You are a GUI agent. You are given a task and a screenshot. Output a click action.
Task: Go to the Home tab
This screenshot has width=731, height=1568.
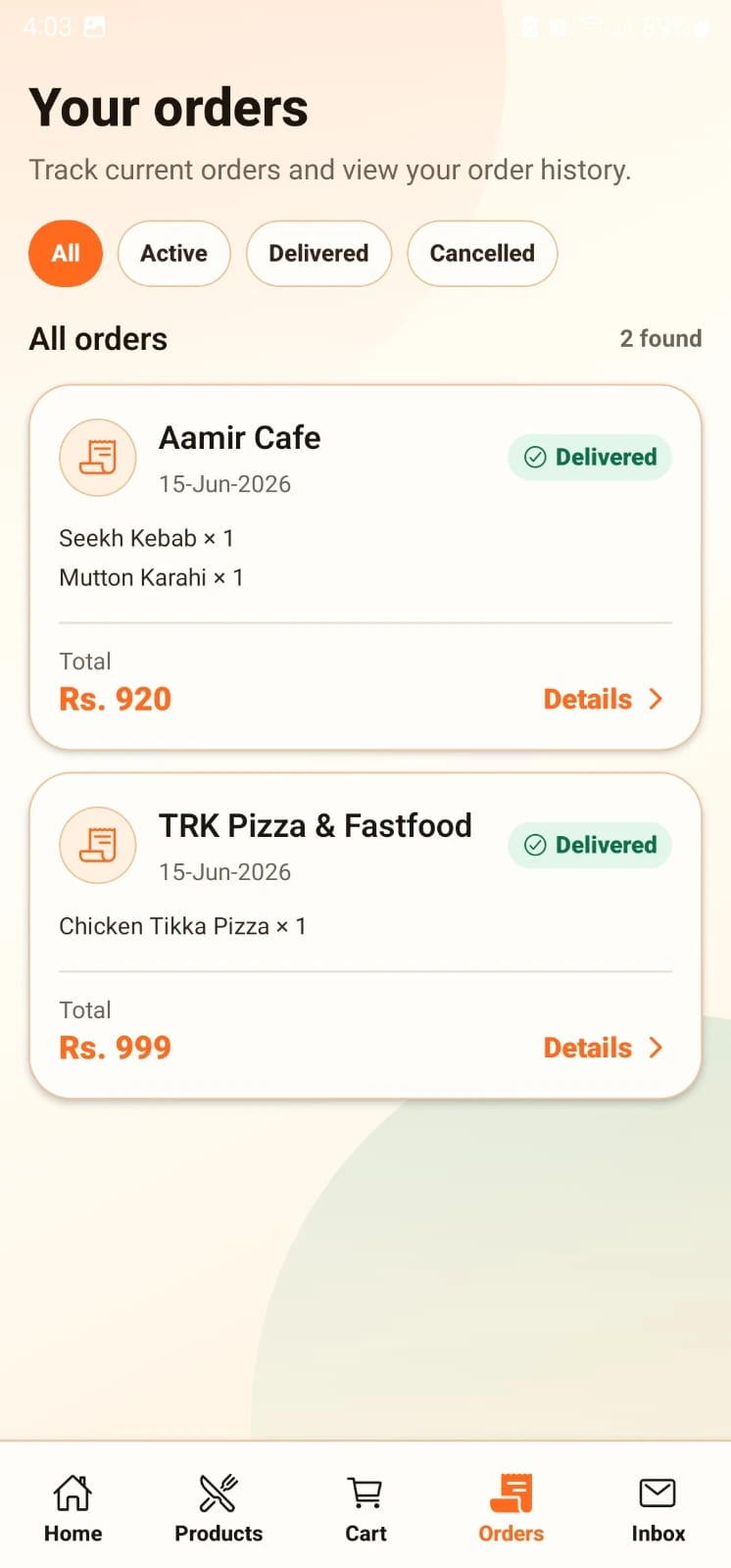coord(73,1509)
